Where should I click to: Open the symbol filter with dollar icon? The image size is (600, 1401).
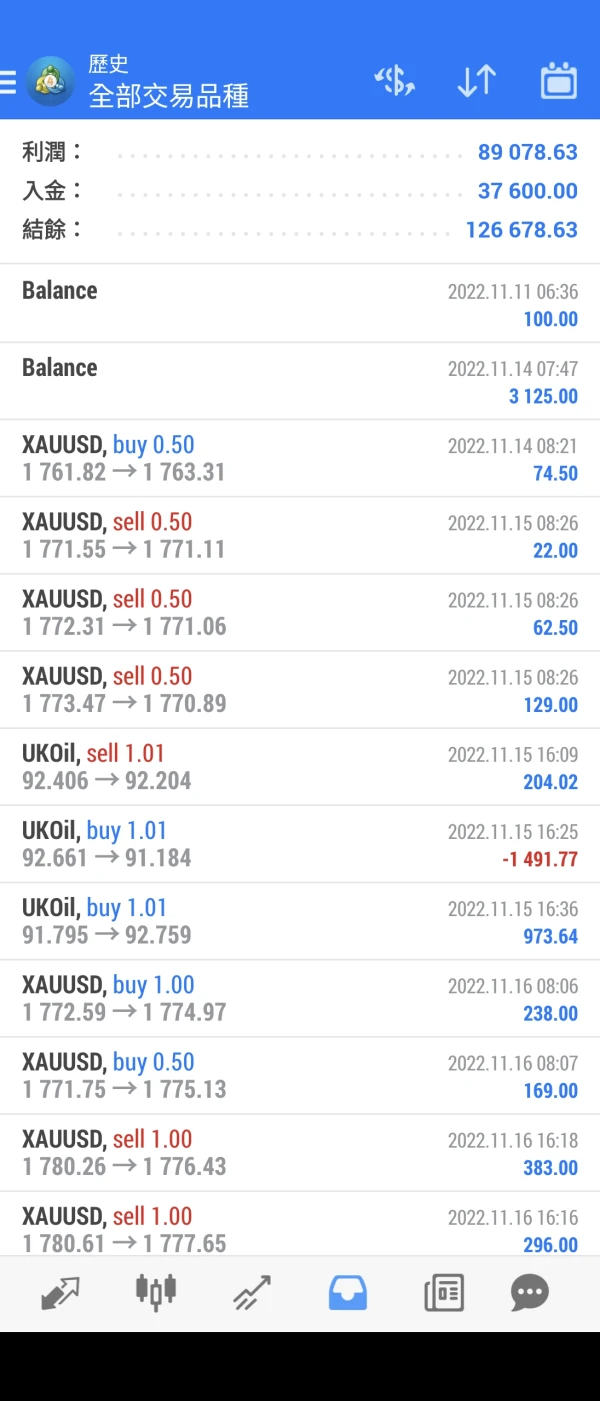(x=394, y=81)
